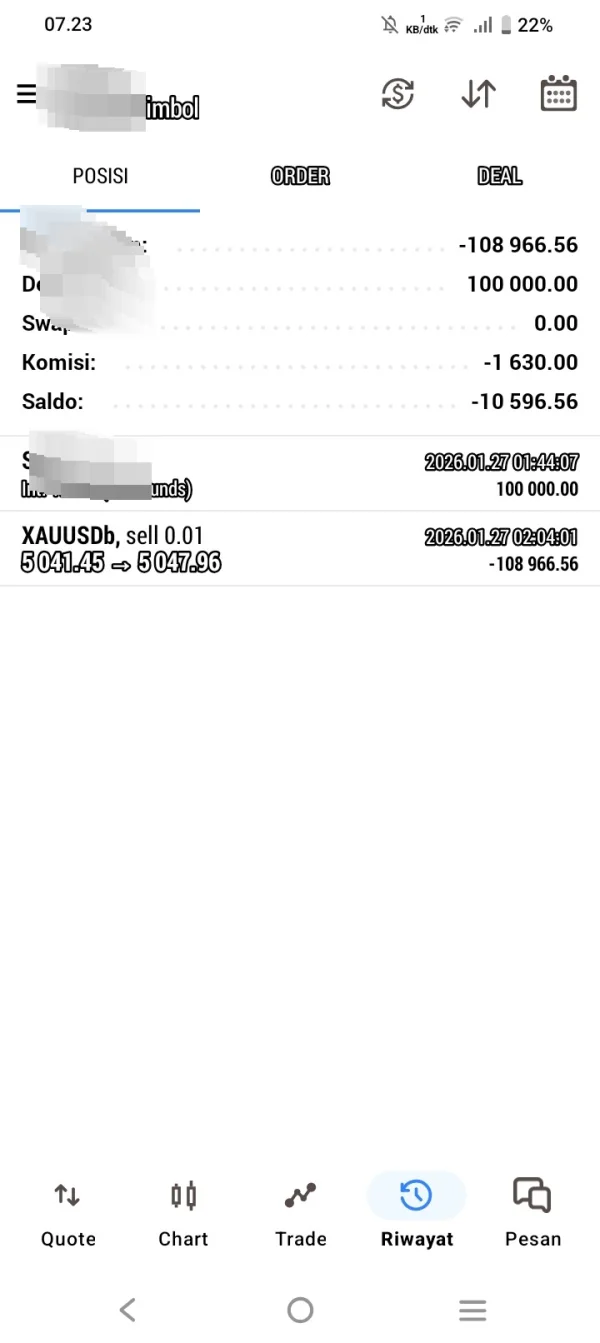Go to the system home screen
This screenshot has width=600, height=1343.
[300, 1309]
